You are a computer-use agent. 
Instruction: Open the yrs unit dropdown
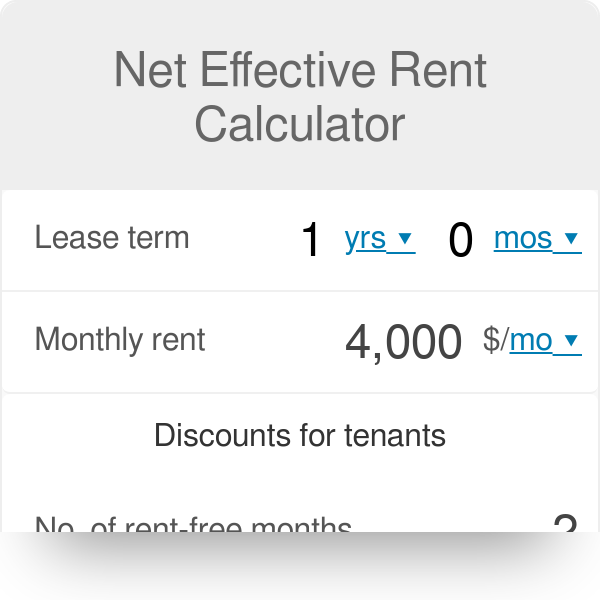[x=379, y=239]
